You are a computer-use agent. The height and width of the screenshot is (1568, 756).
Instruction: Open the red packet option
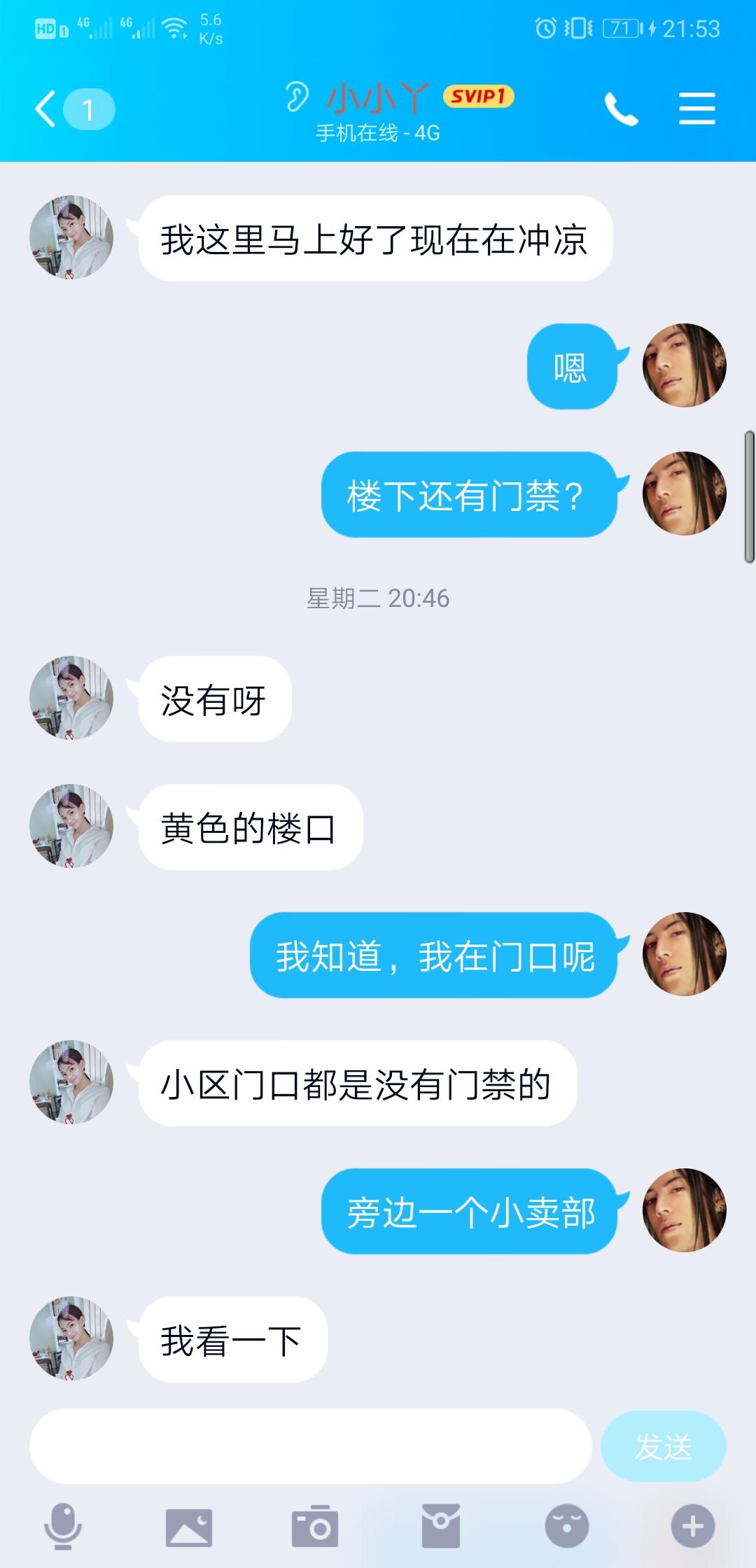(x=441, y=1527)
